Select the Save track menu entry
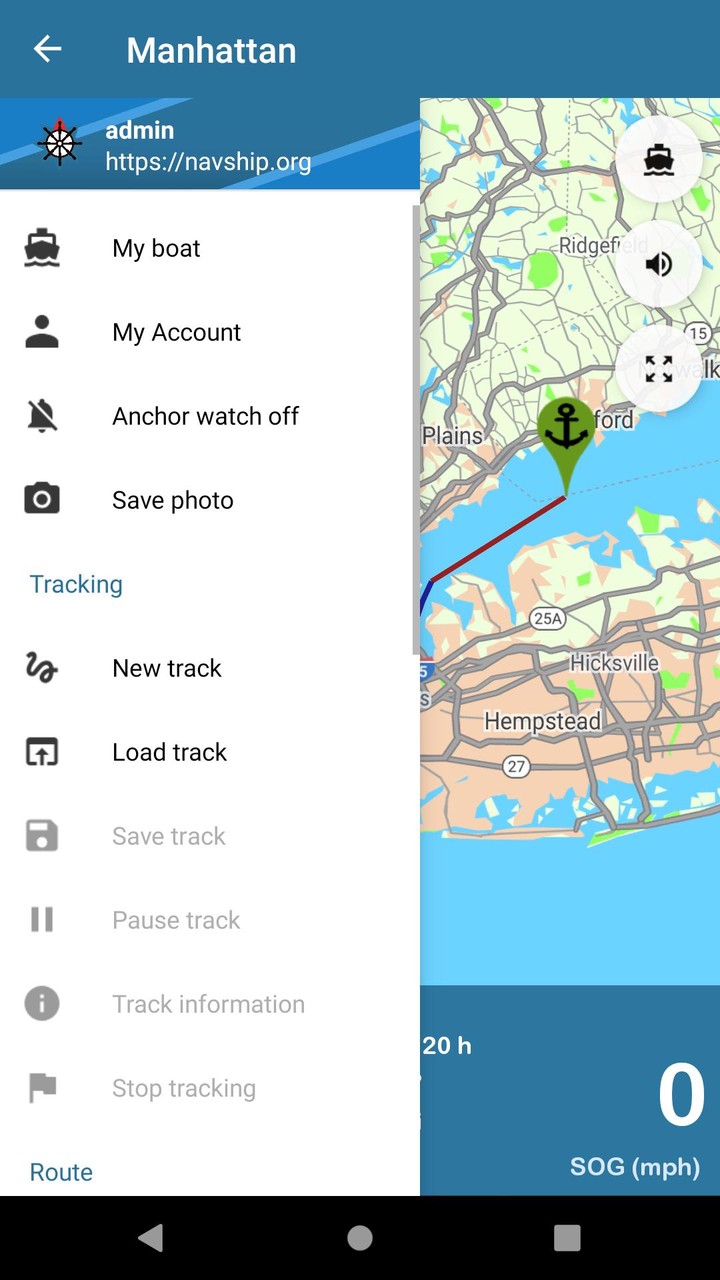 pos(168,835)
